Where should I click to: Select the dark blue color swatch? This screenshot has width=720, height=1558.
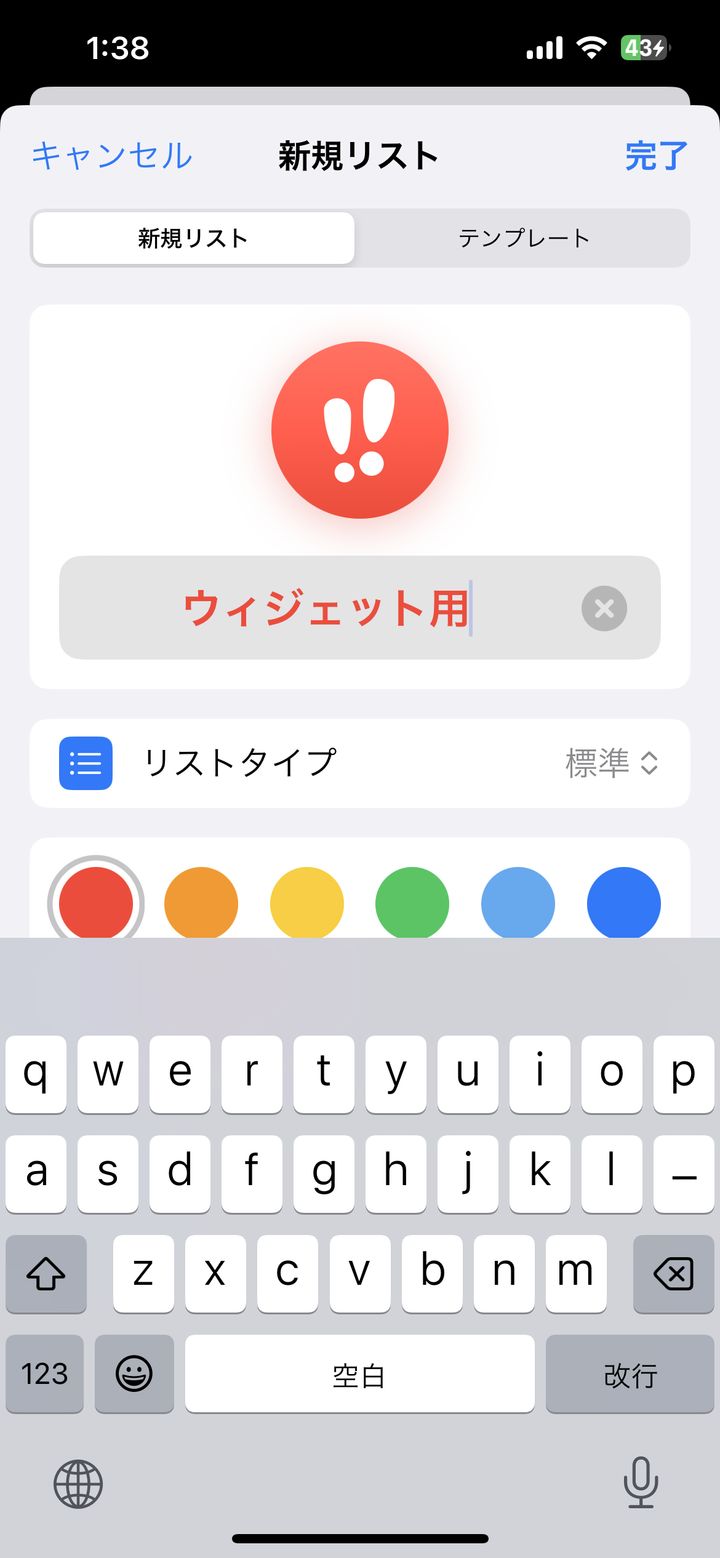click(623, 904)
